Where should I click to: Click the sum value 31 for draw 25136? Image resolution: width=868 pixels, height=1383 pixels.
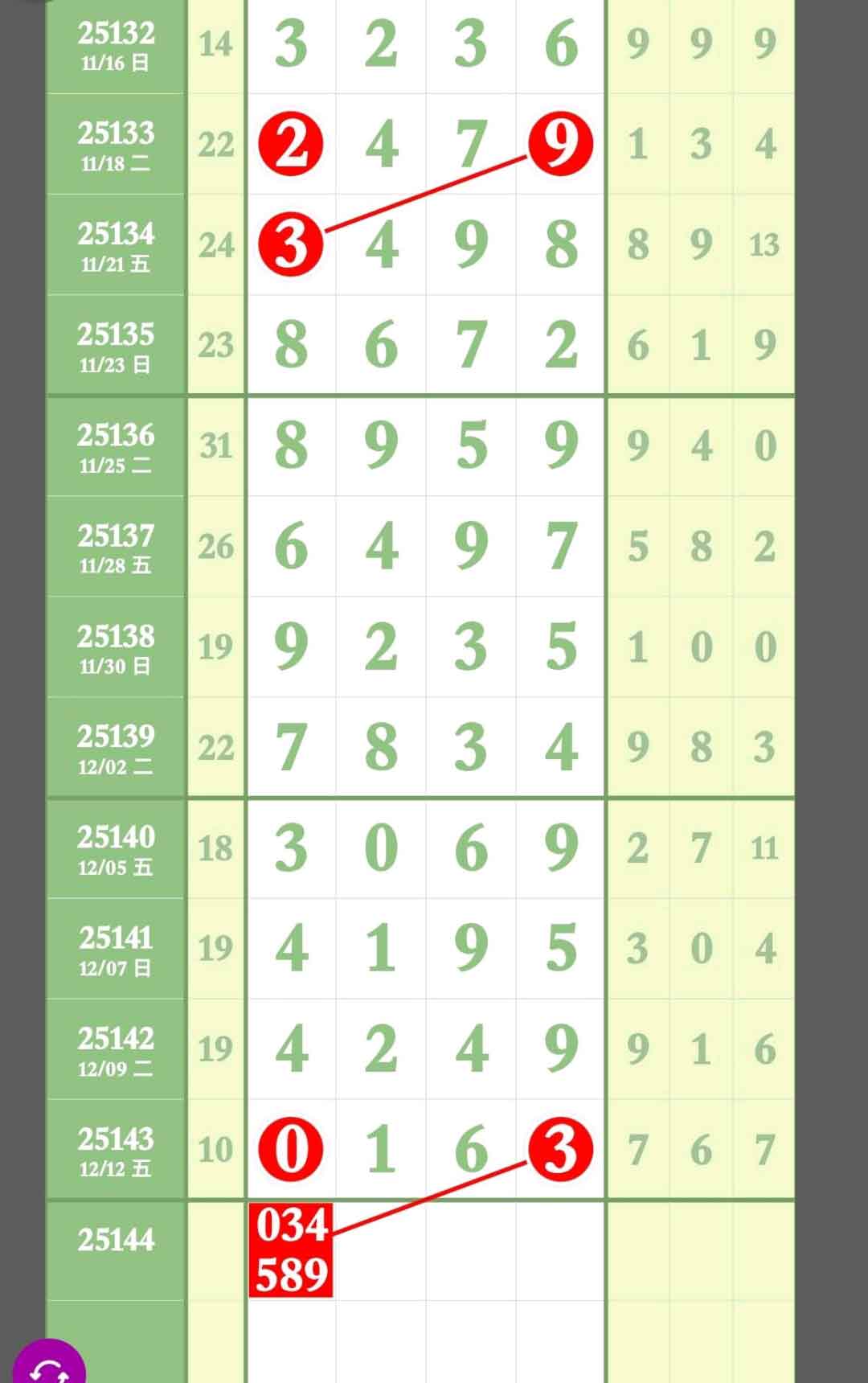point(215,446)
